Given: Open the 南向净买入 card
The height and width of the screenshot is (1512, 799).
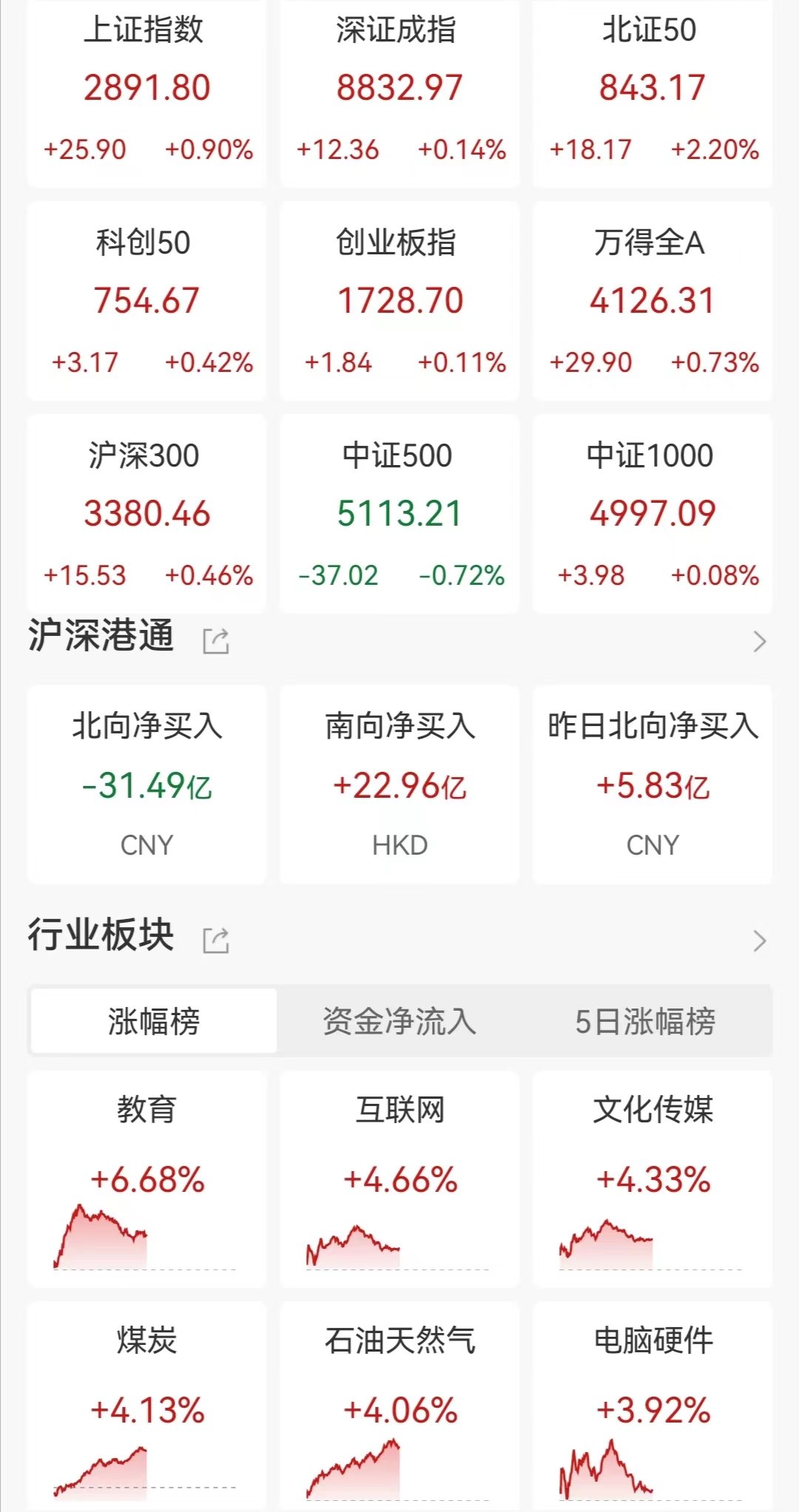Looking at the screenshot, I should (x=399, y=784).
